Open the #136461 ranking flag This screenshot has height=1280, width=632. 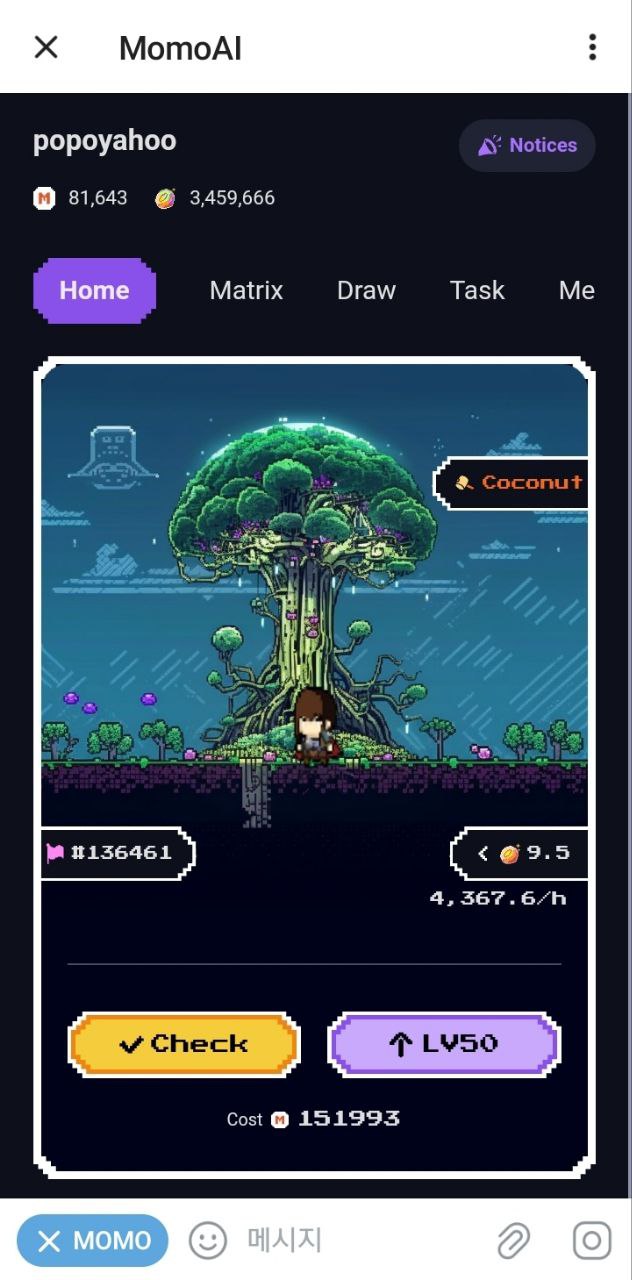pyautogui.click(x=117, y=853)
